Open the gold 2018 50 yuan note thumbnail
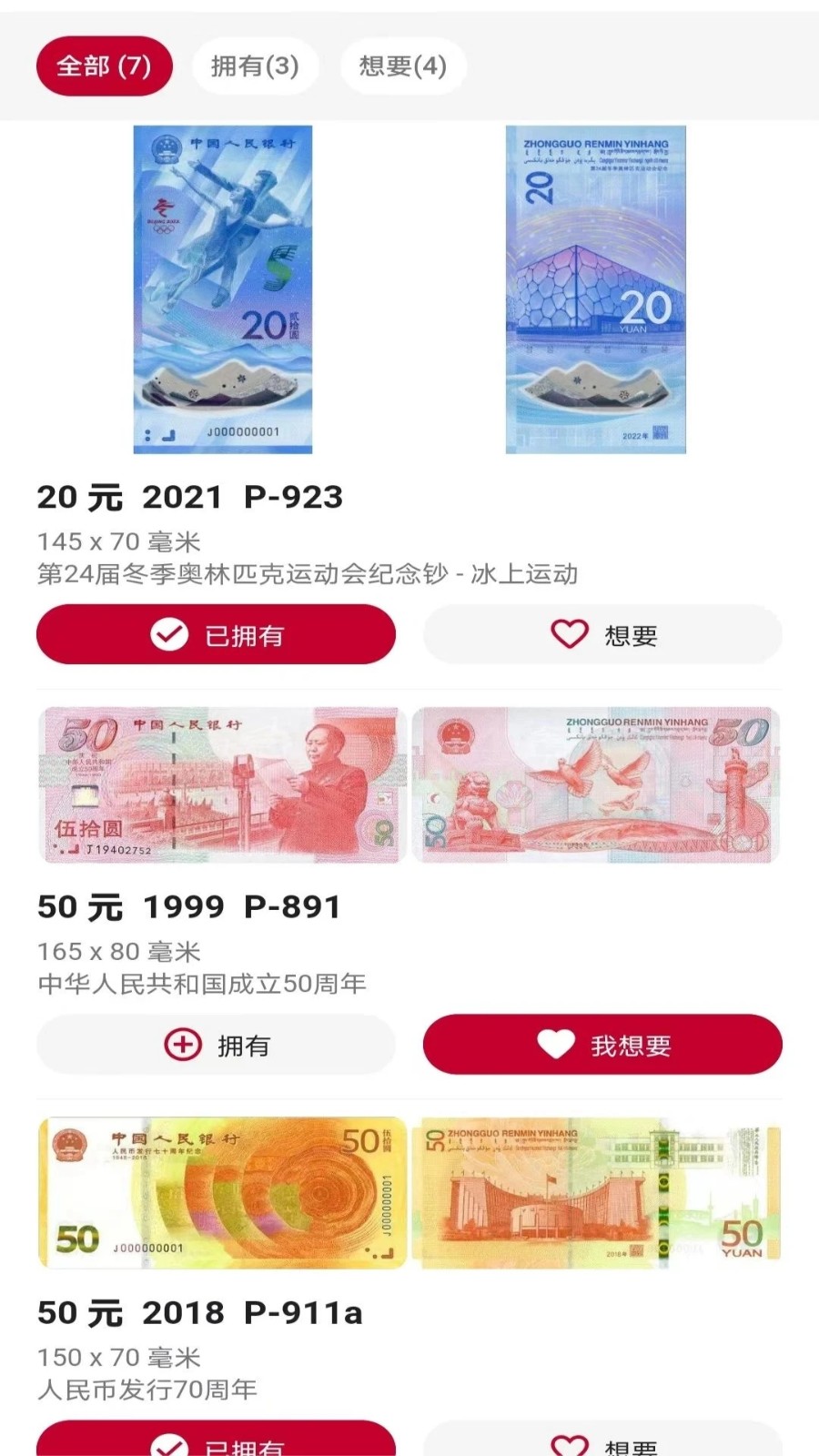The image size is (819, 1456). (x=221, y=1192)
